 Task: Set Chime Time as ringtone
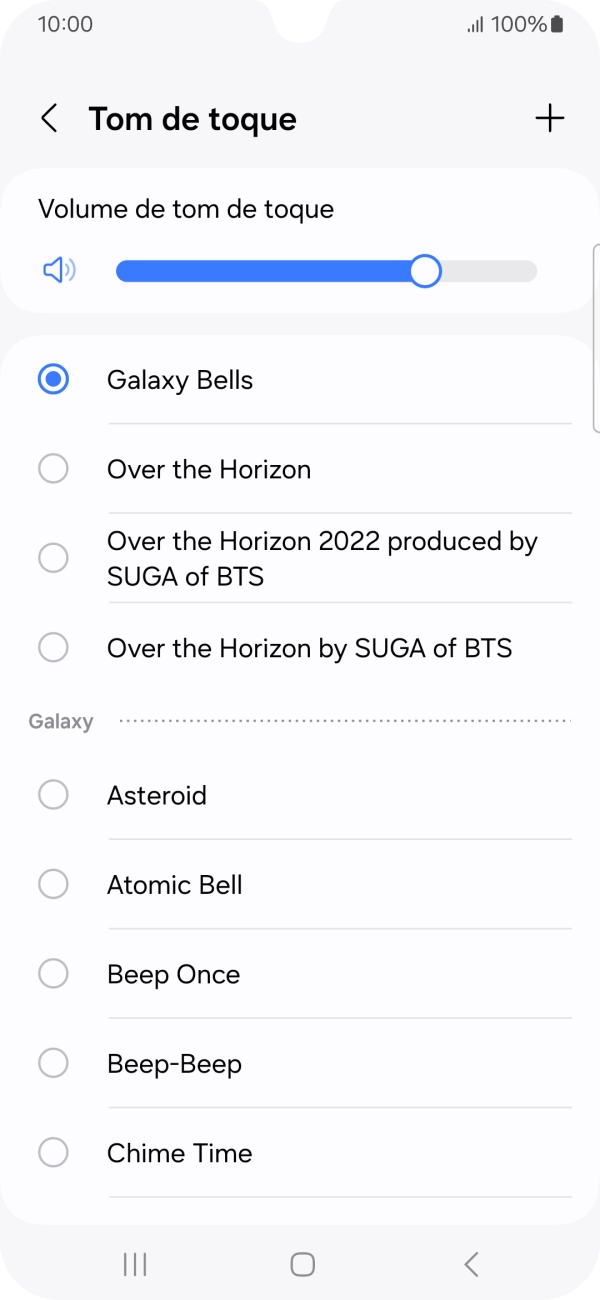tap(179, 1153)
